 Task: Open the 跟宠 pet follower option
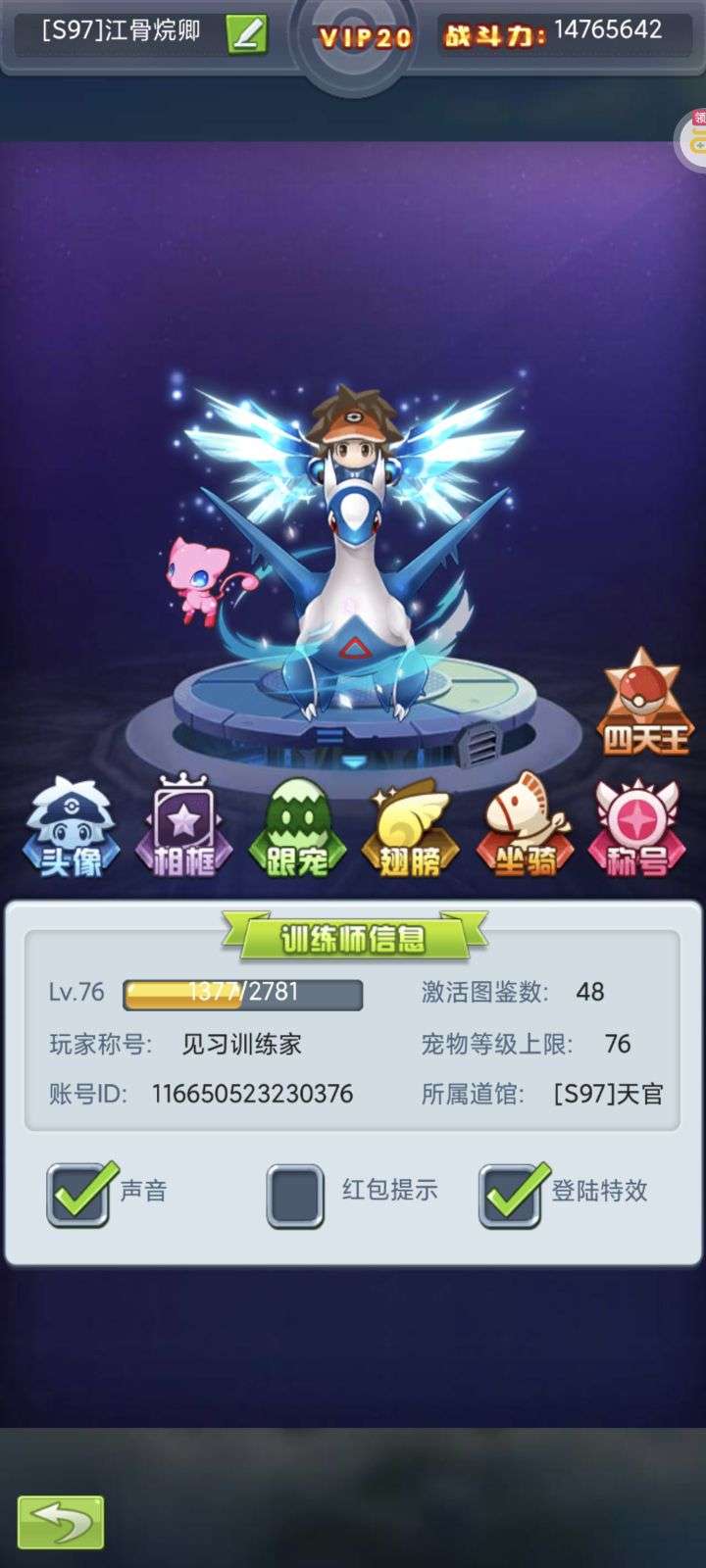[x=297, y=826]
